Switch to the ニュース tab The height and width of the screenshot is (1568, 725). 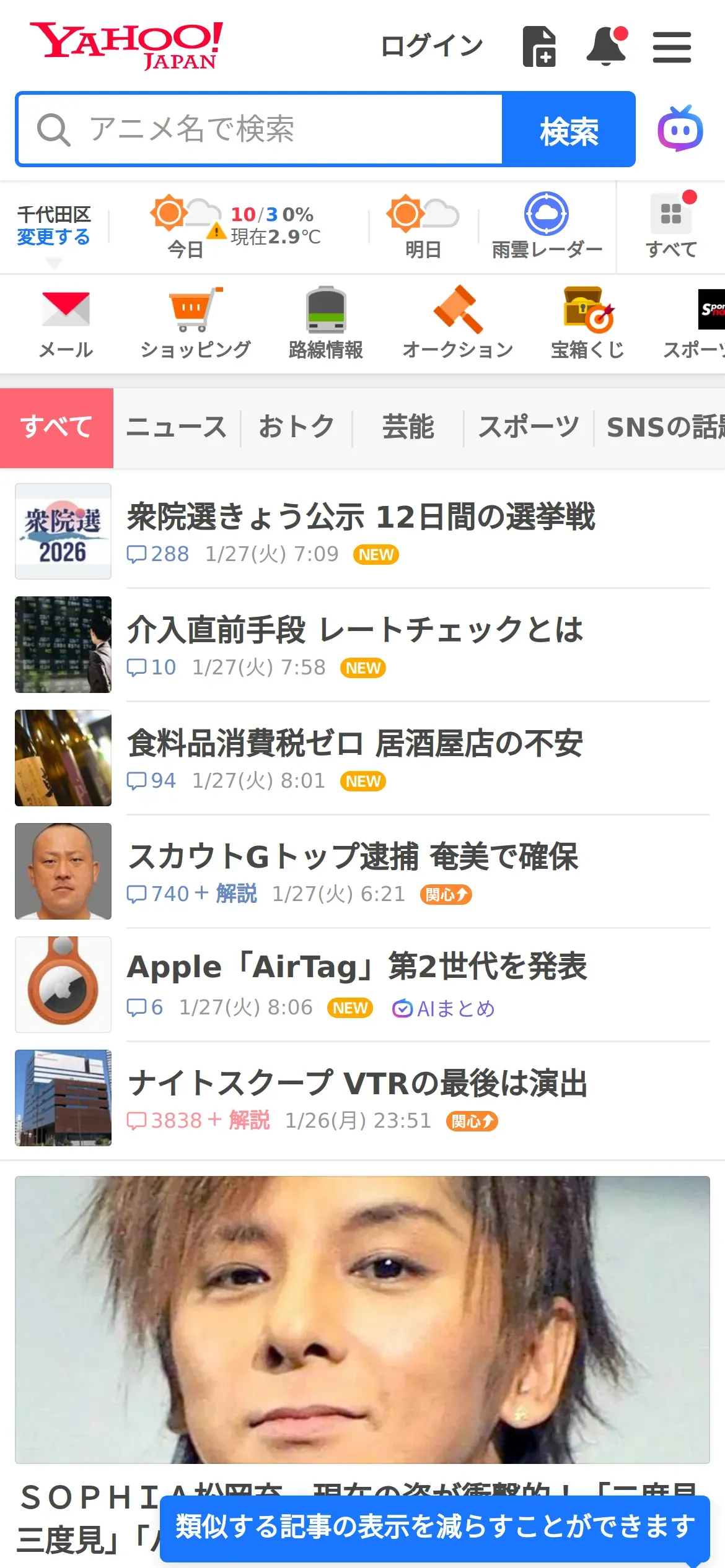[x=177, y=427]
